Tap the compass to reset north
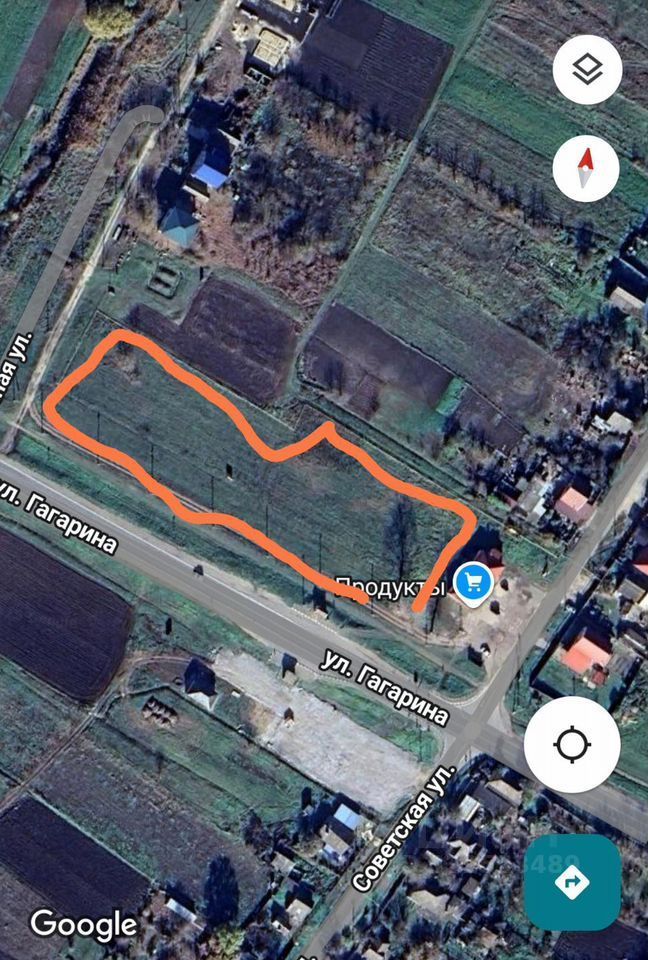The image size is (648, 960). (587, 167)
